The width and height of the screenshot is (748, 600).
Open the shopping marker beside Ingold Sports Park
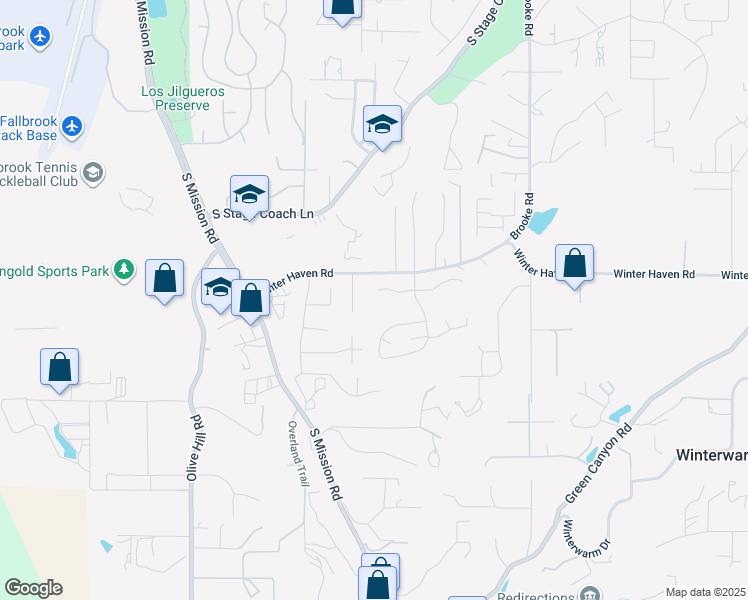165,280
